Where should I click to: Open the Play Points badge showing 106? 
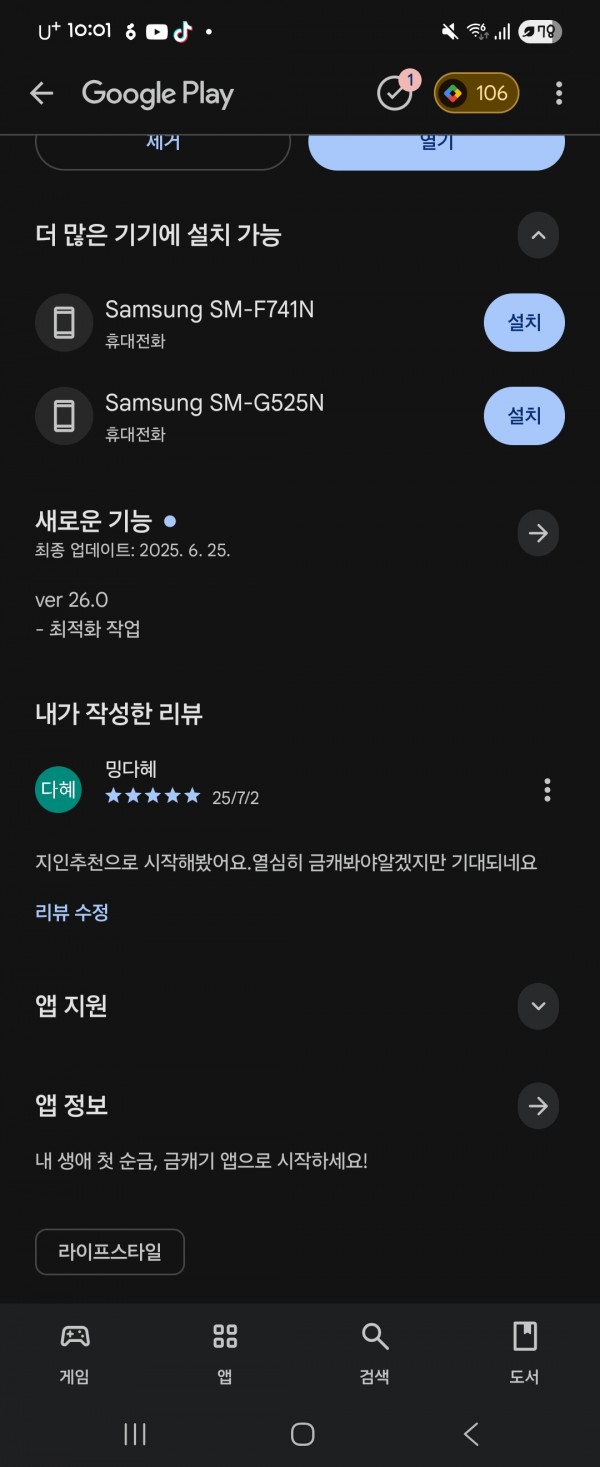(x=476, y=94)
